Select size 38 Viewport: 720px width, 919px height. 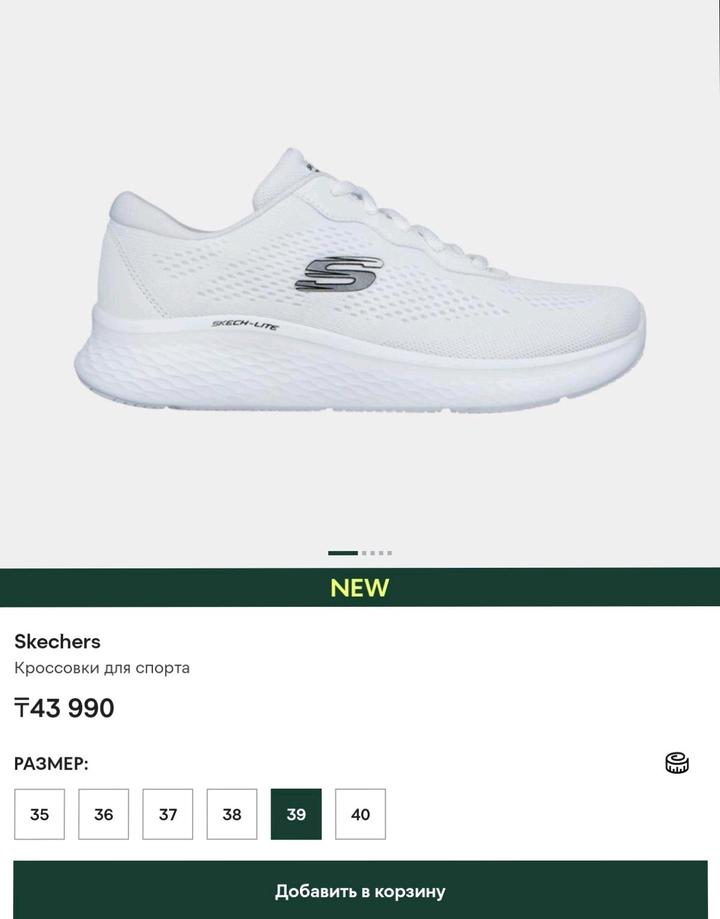[232, 814]
